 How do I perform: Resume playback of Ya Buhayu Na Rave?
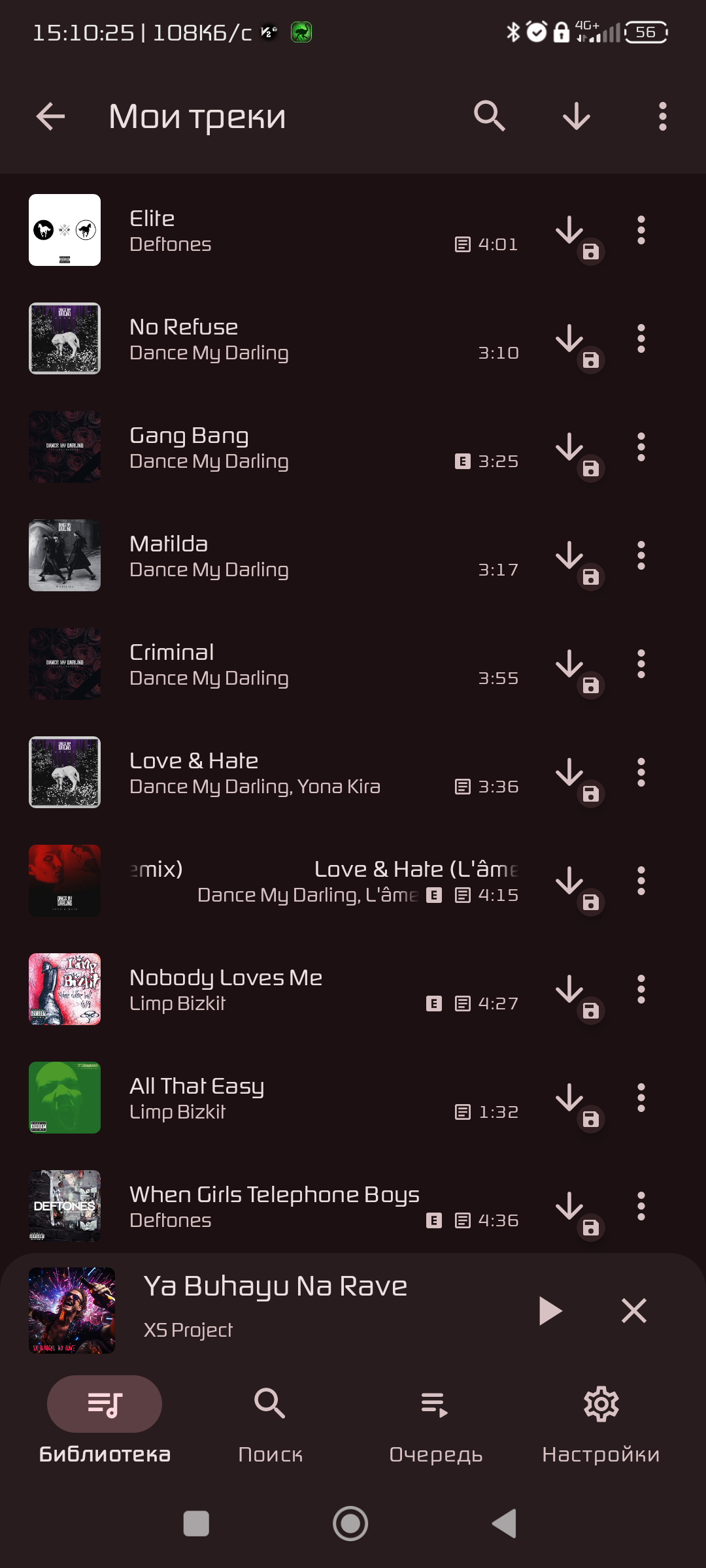tap(550, 1311)
